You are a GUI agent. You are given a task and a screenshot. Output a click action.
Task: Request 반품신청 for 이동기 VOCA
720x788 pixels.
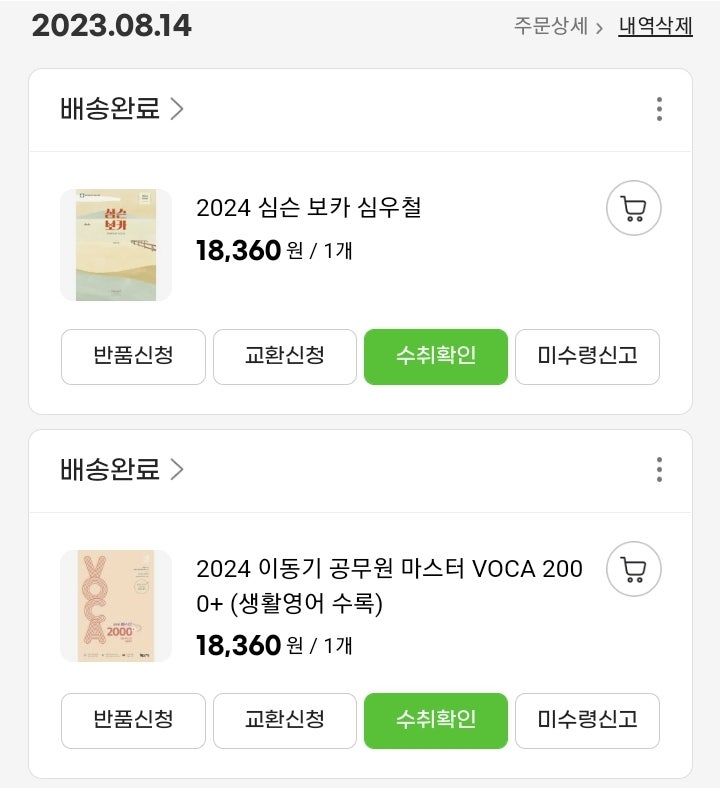[x=133, y=720]
